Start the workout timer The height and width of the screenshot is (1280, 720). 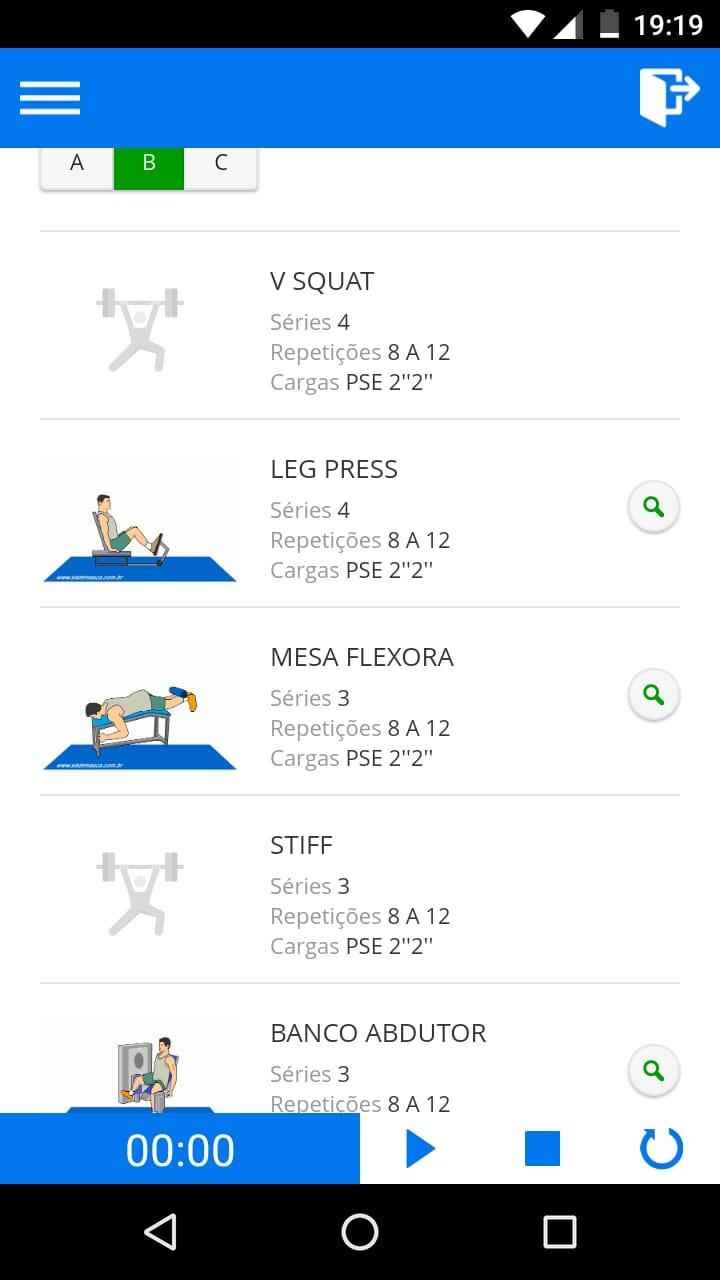pos(421,1149)
